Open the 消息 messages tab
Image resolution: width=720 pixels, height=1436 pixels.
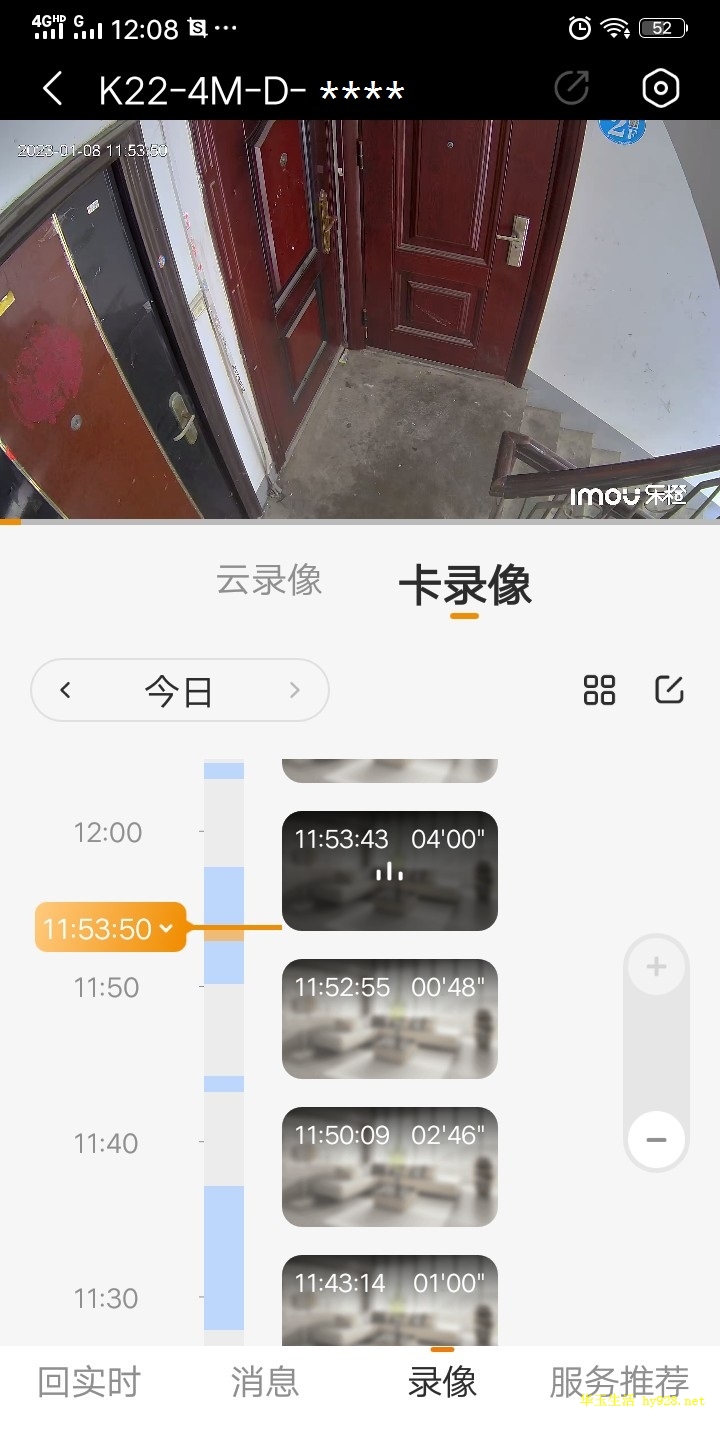point(265,1382)
